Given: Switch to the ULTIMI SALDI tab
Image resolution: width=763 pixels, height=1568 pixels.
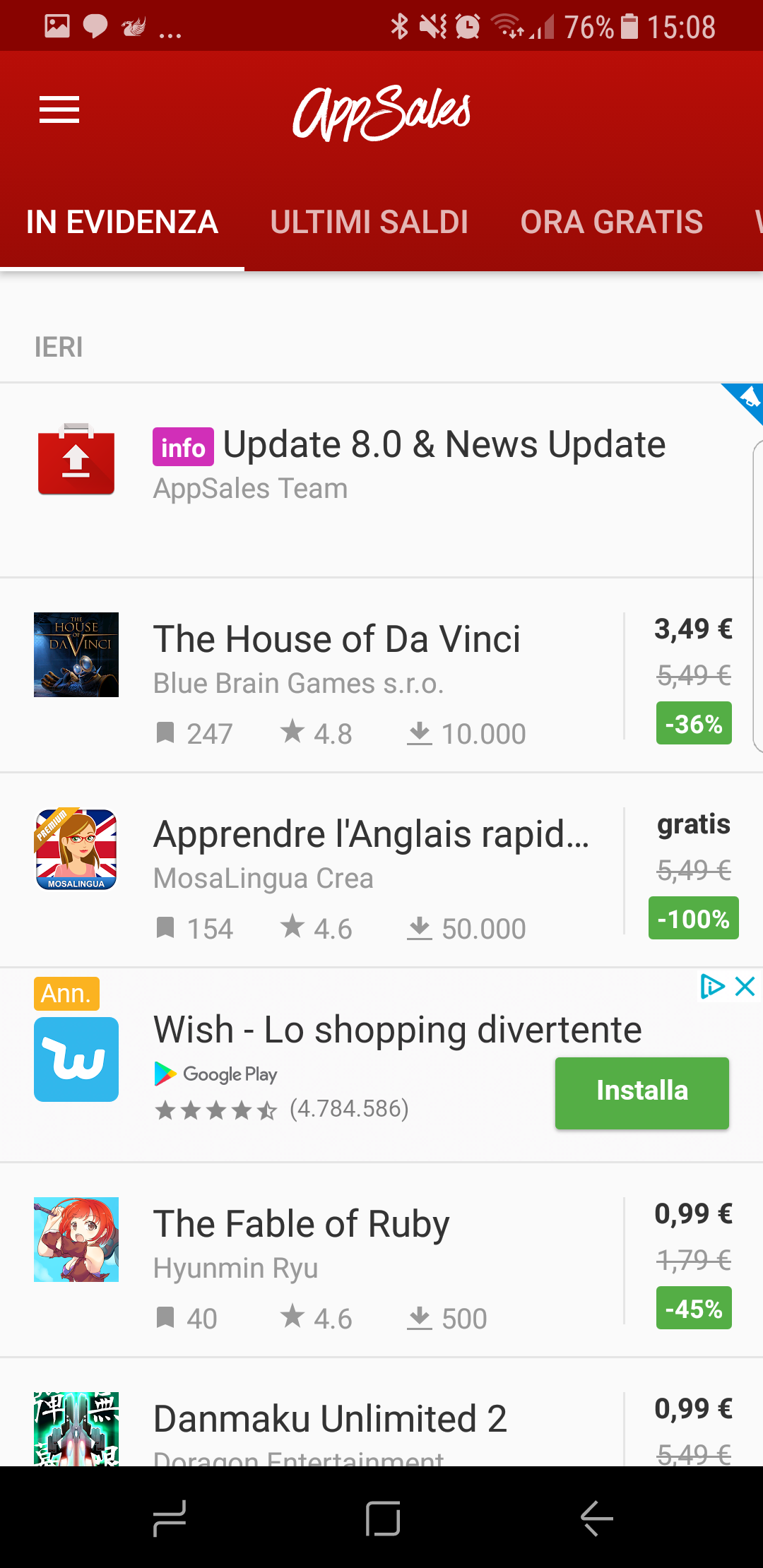Looking at the screenshot, I should (369, 222).
